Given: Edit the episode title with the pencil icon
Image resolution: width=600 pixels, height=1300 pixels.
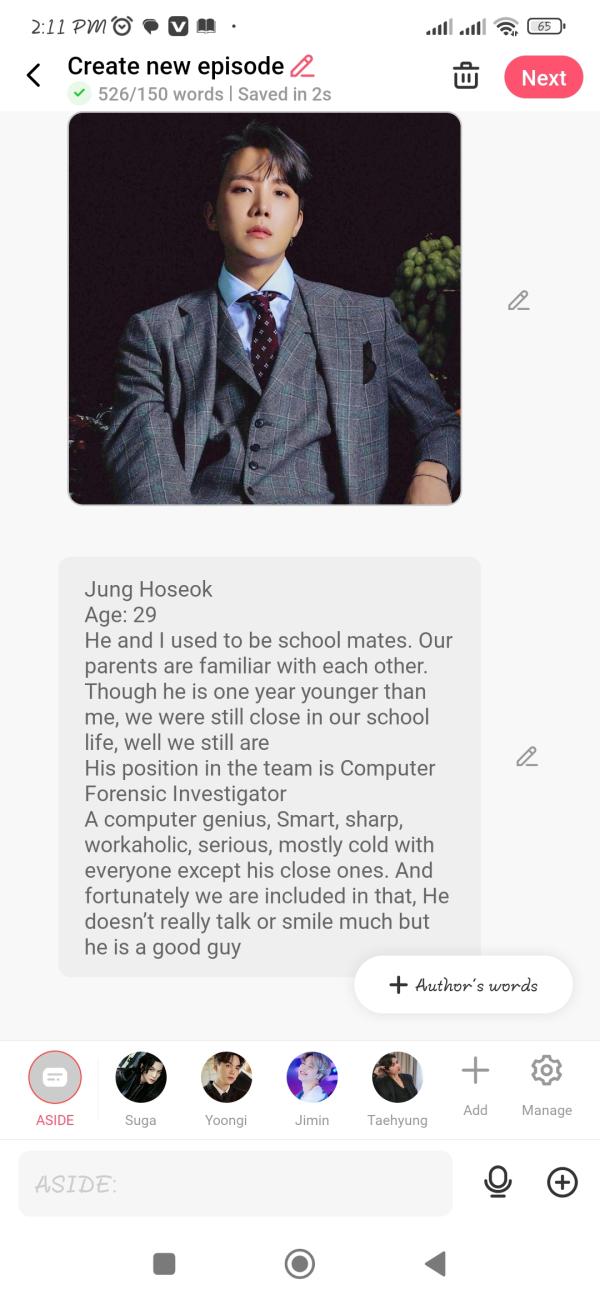Looking at the screenshot, I should (x=302, y=67).
